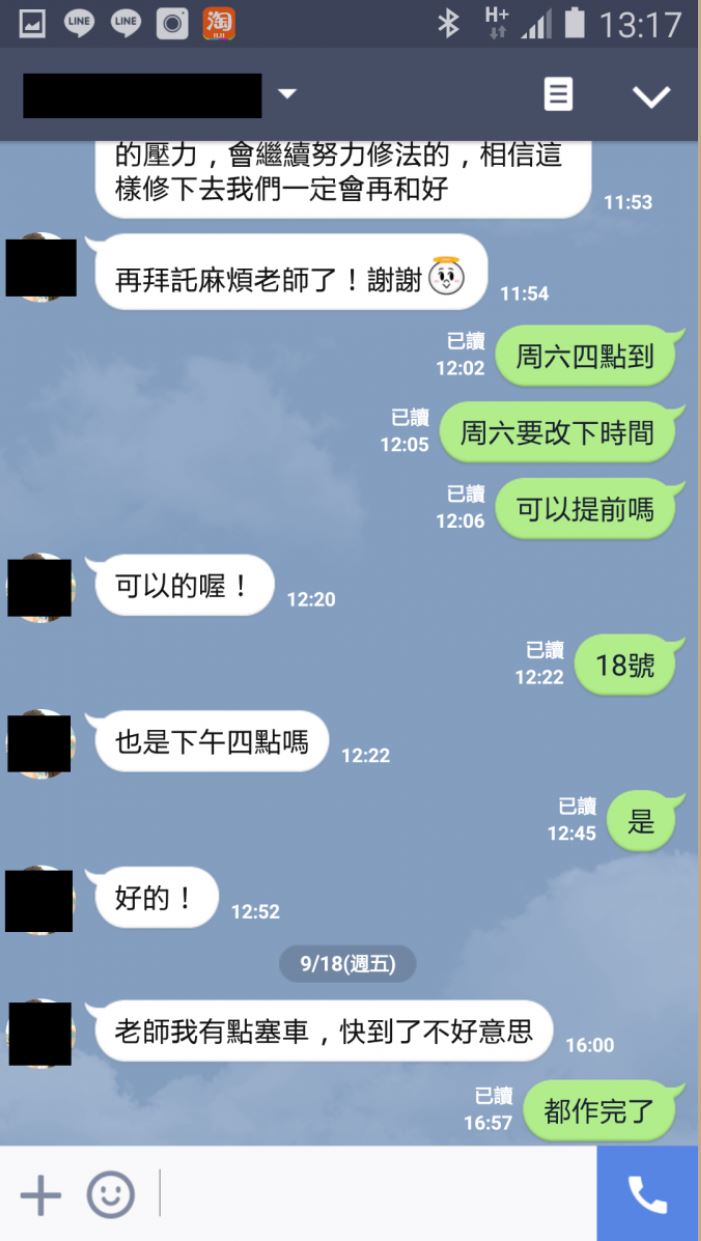Viewport: 701px width, 1241px height.
Task: Open sender's avatar beside 好的！ message
Action: (x=40, y=900)
